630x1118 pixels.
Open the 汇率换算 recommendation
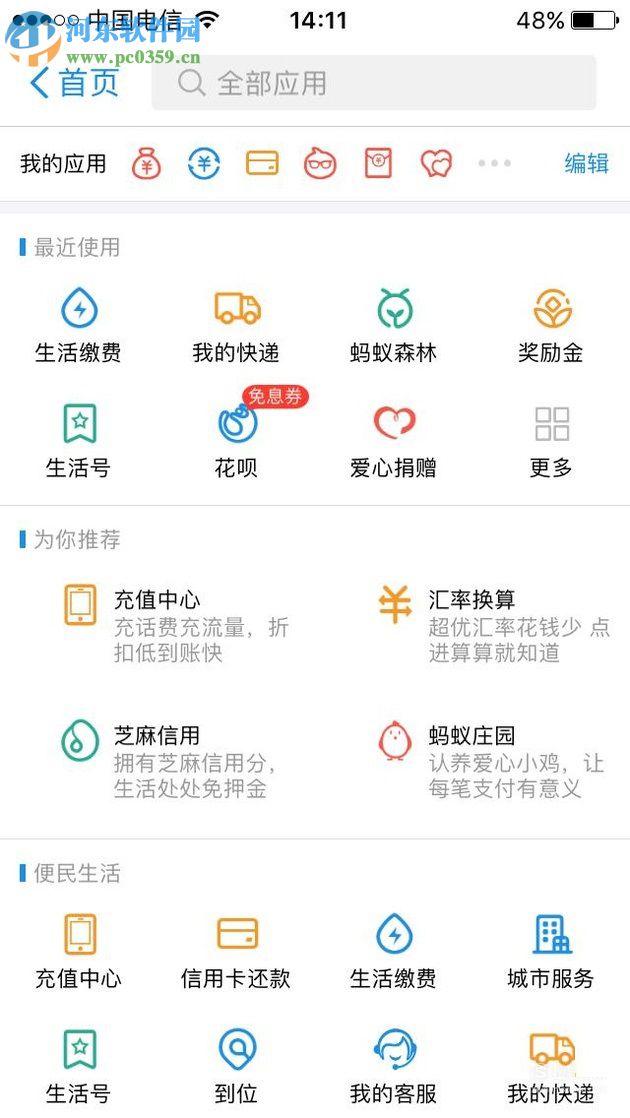490,625
